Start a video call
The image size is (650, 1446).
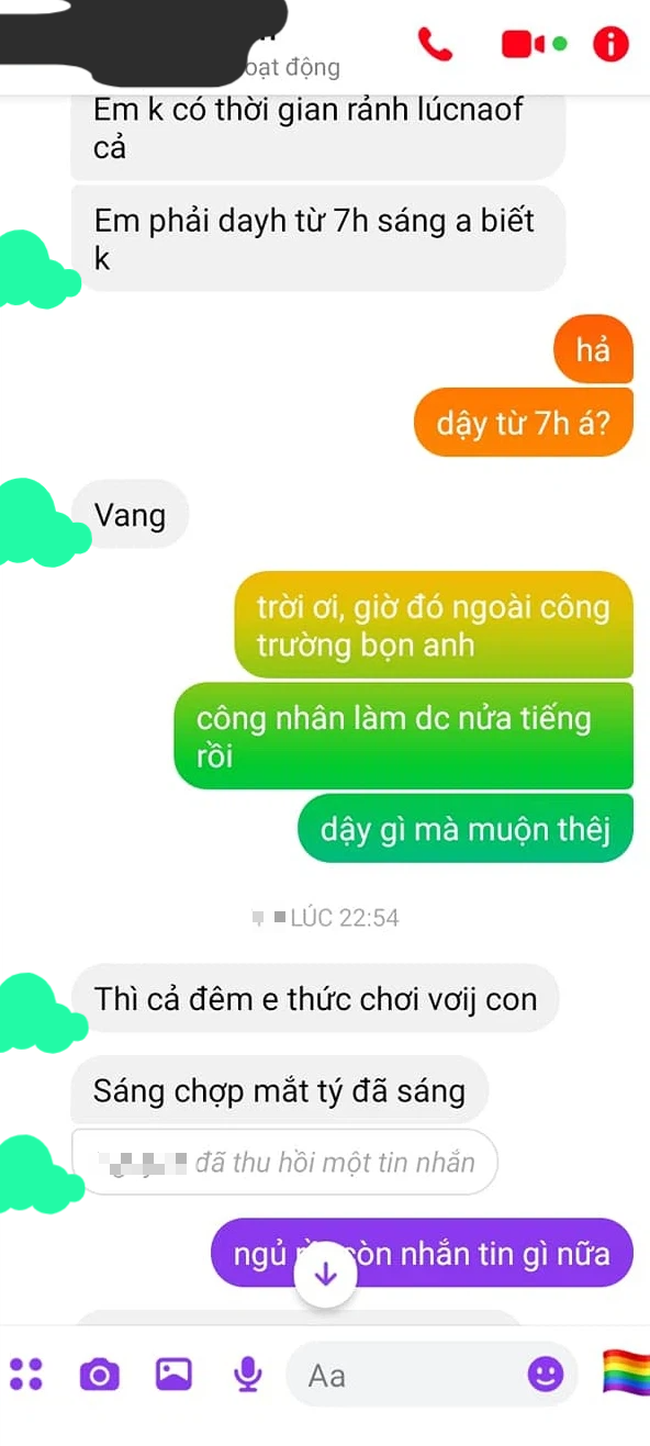coord(523,45)
